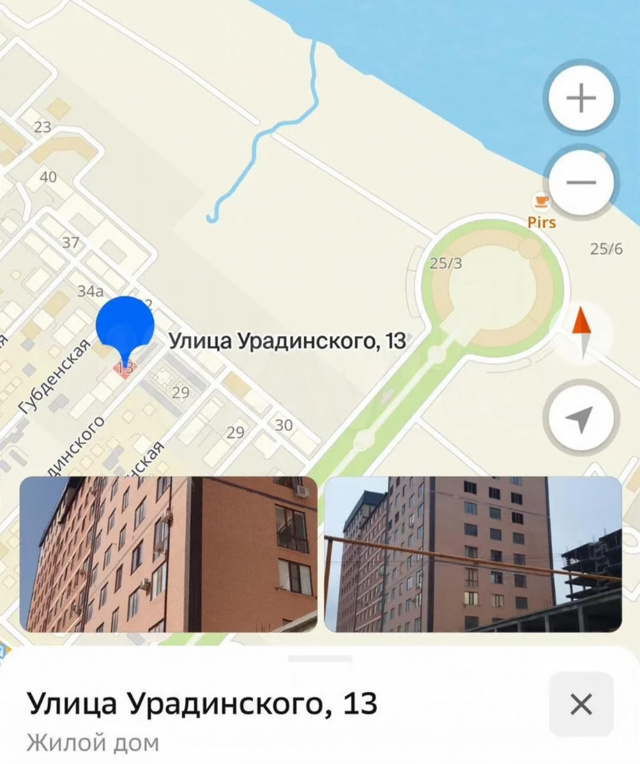Screen dimensions: 640x764
Task: Select the blue pin on the map
Action: pyautogui.click(x=125, y=329)
